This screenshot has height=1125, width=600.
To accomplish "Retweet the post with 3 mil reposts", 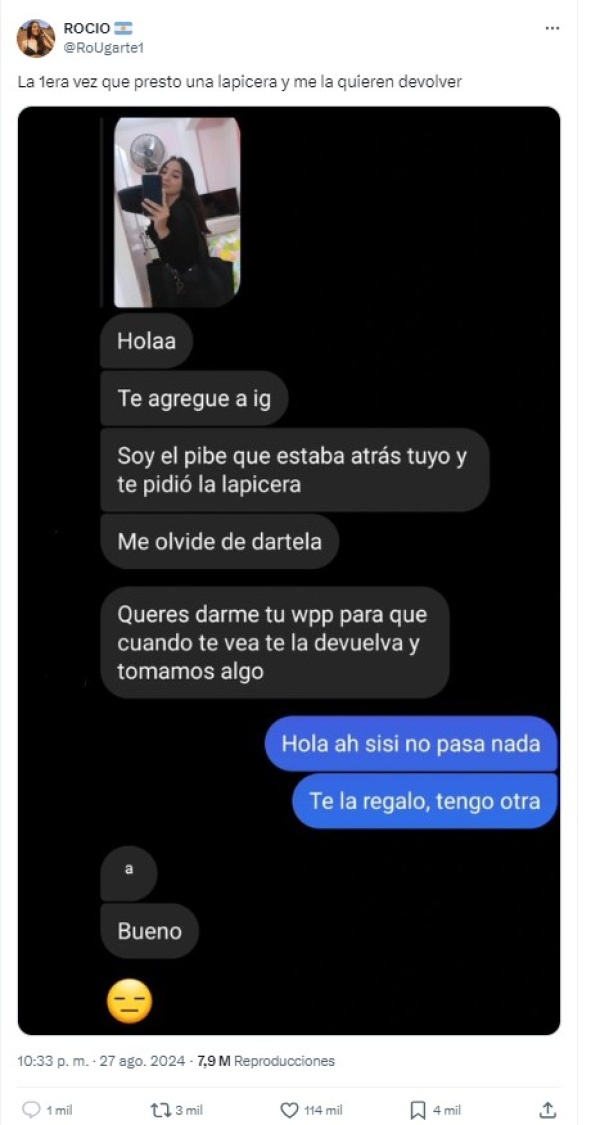I will (159, 1110).
